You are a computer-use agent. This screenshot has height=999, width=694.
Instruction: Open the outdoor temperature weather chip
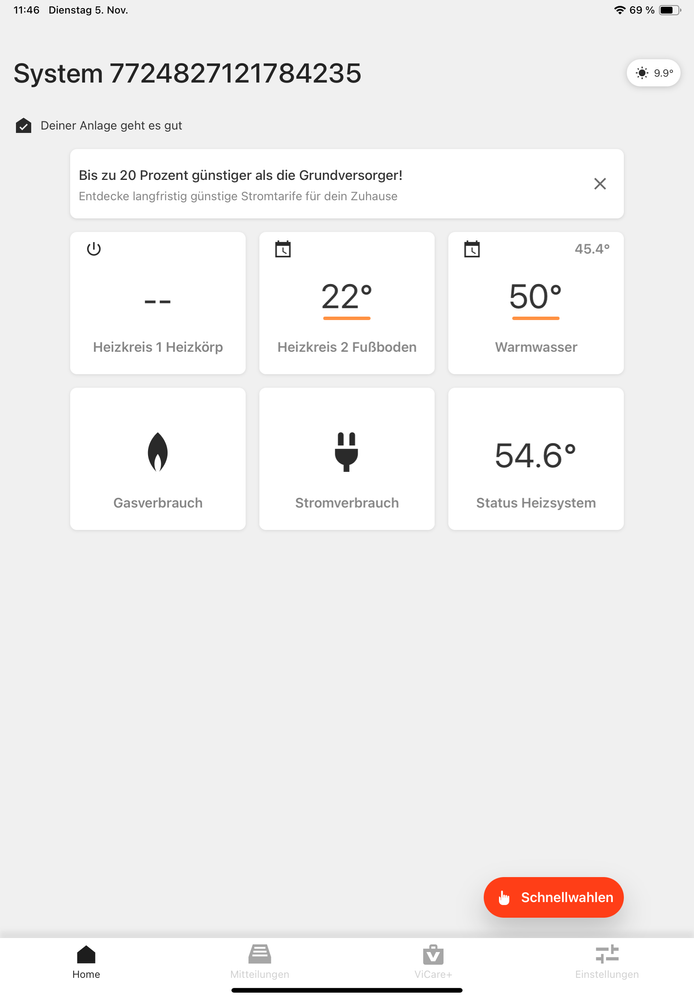click(653, 73)
